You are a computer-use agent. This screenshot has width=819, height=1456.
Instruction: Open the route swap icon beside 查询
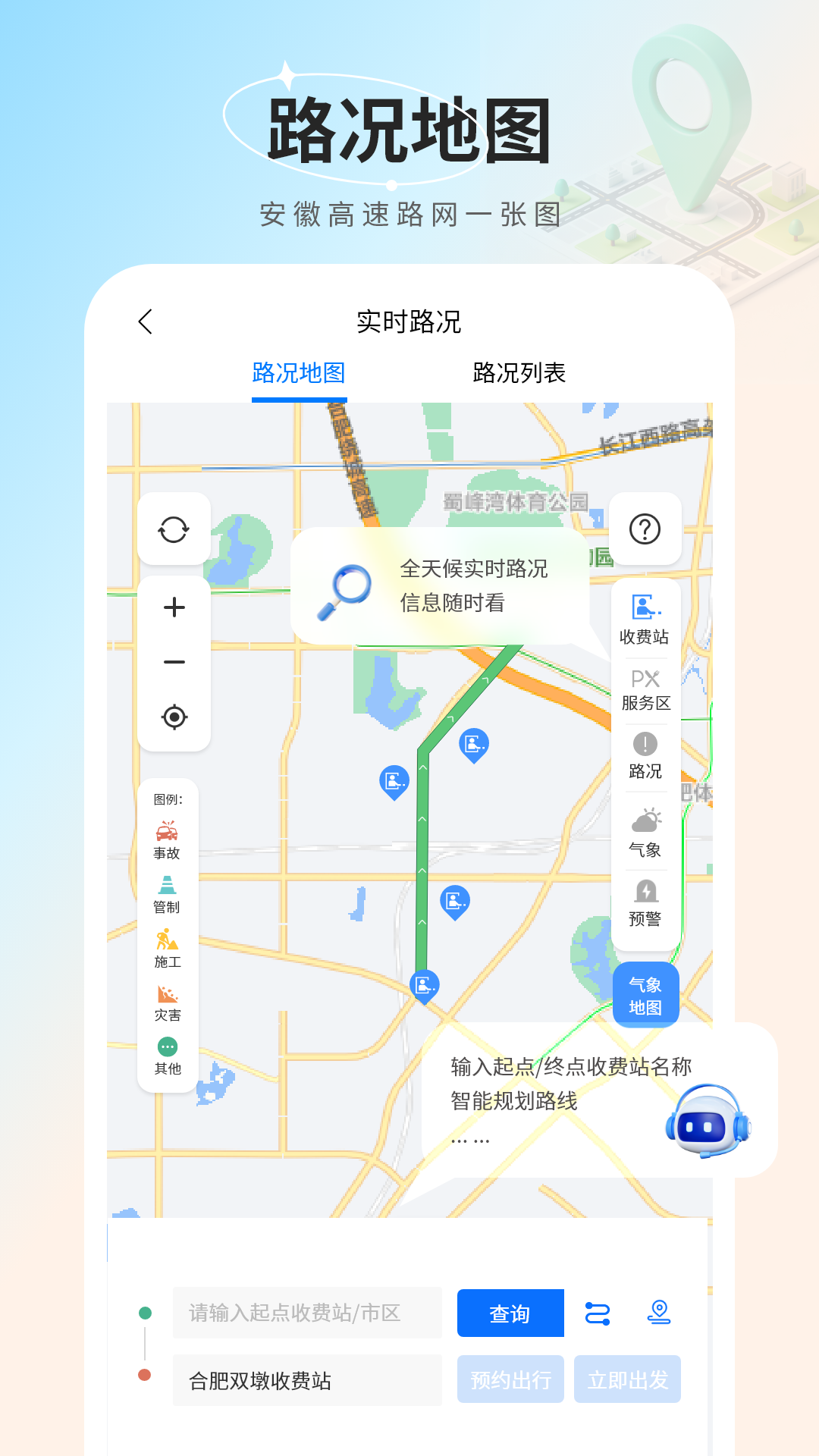(598, 1313)
